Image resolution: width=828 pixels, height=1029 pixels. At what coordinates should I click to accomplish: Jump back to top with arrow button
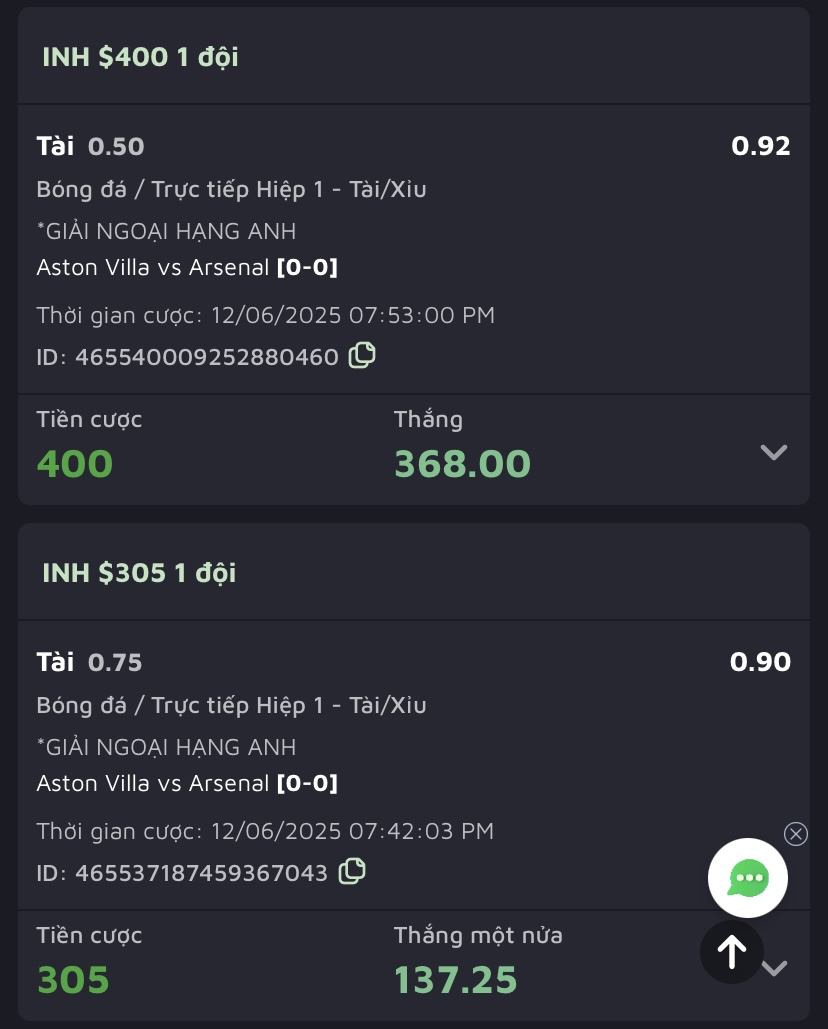[x=731, y=951]
